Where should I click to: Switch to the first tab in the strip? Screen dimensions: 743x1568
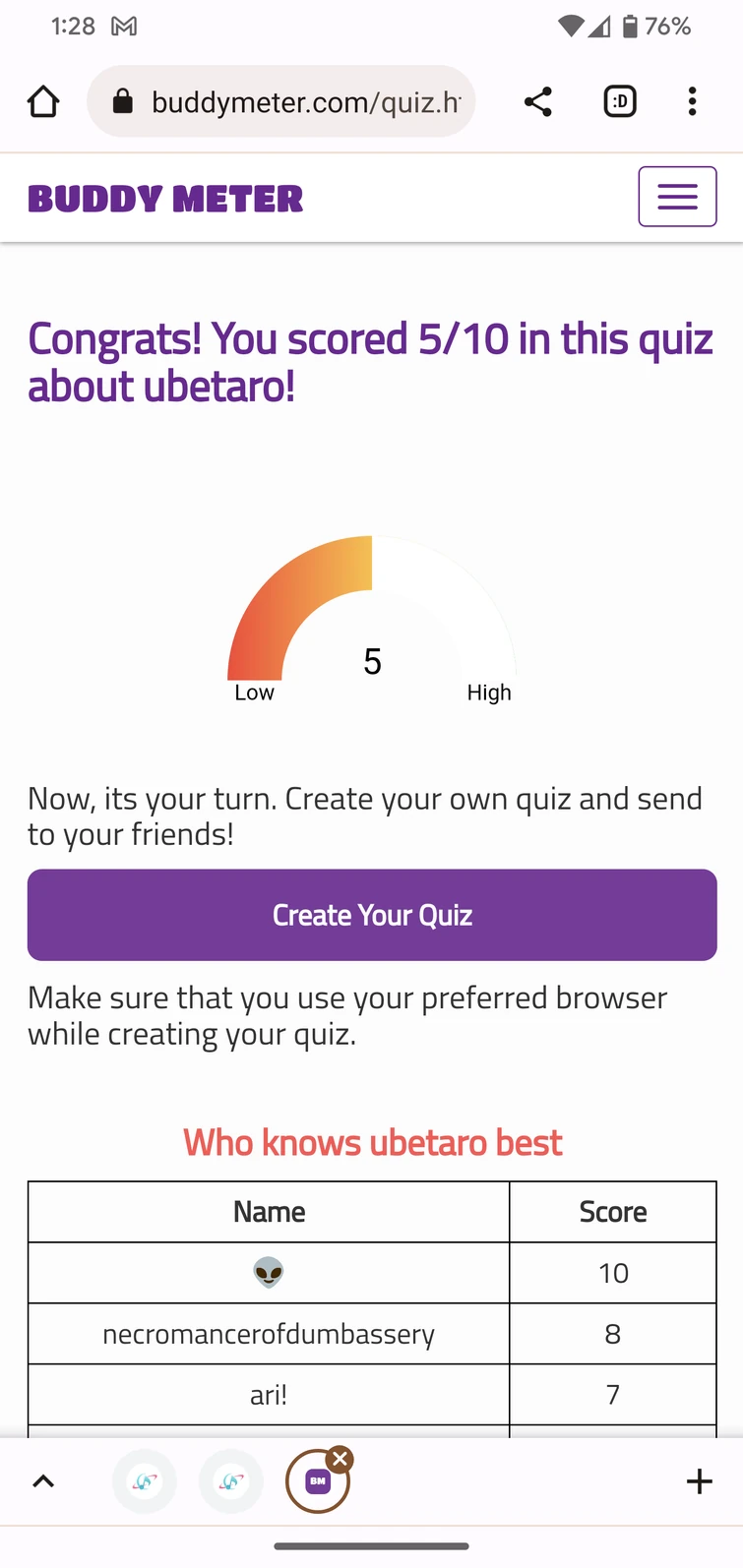click(145, 1481)
